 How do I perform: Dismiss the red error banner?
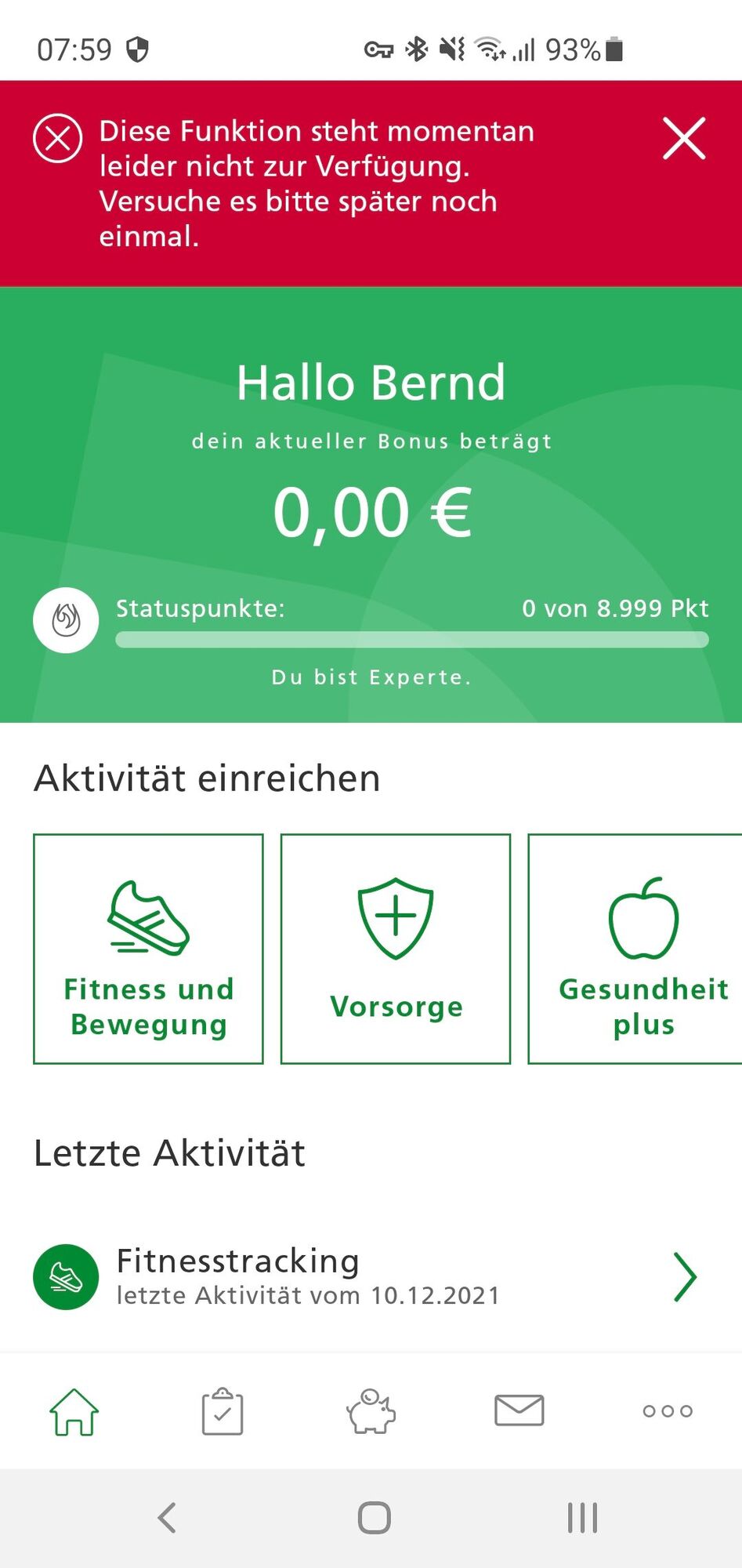point(683,139)
